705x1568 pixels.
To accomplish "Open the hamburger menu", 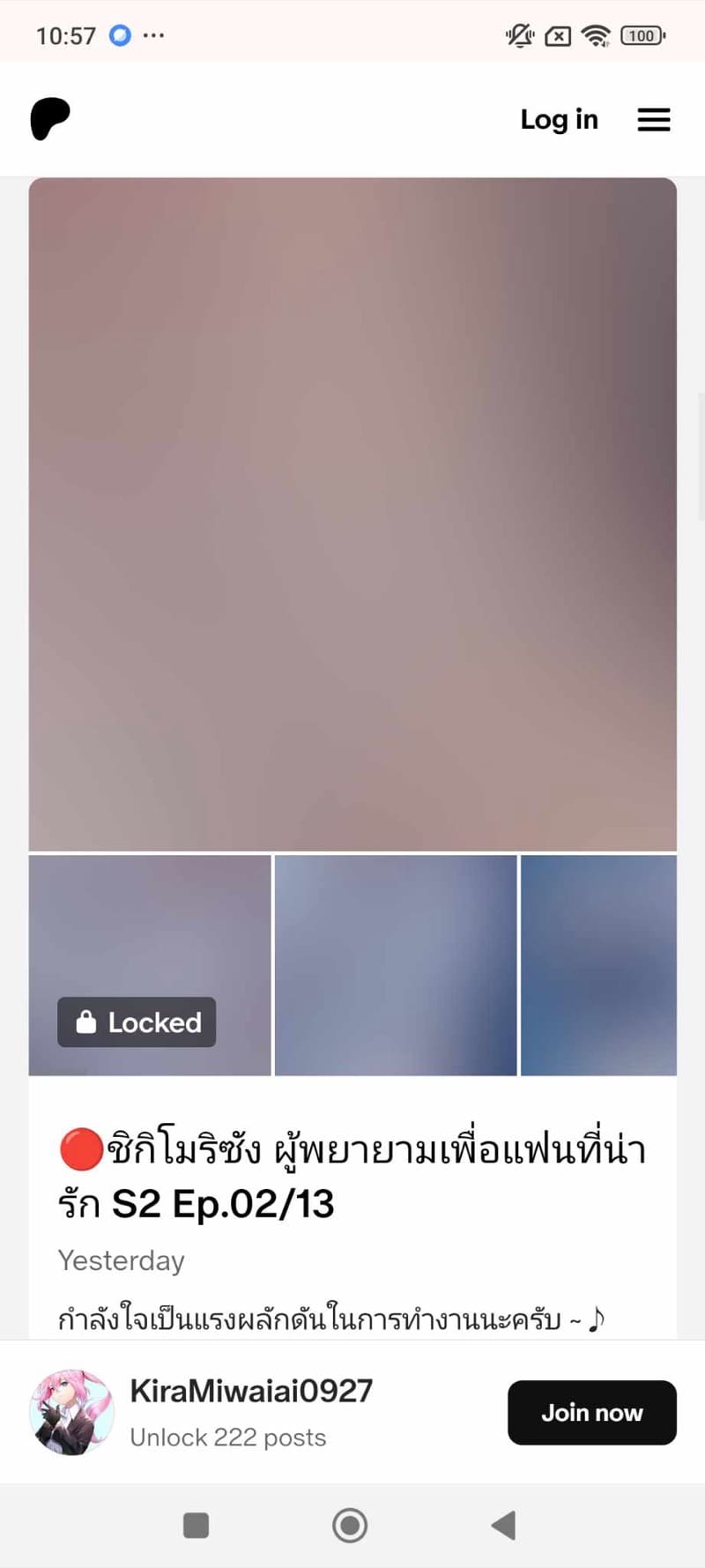I will click(653, 120).
